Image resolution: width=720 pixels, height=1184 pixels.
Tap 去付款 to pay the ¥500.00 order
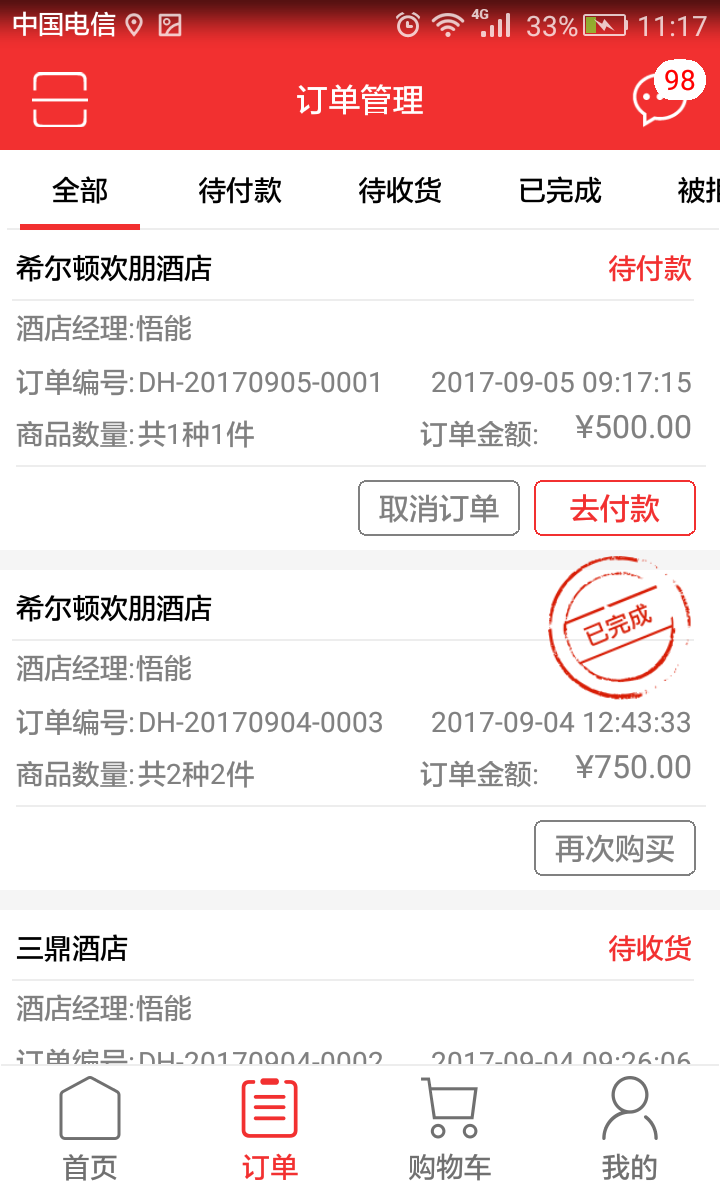pos(614,508)
